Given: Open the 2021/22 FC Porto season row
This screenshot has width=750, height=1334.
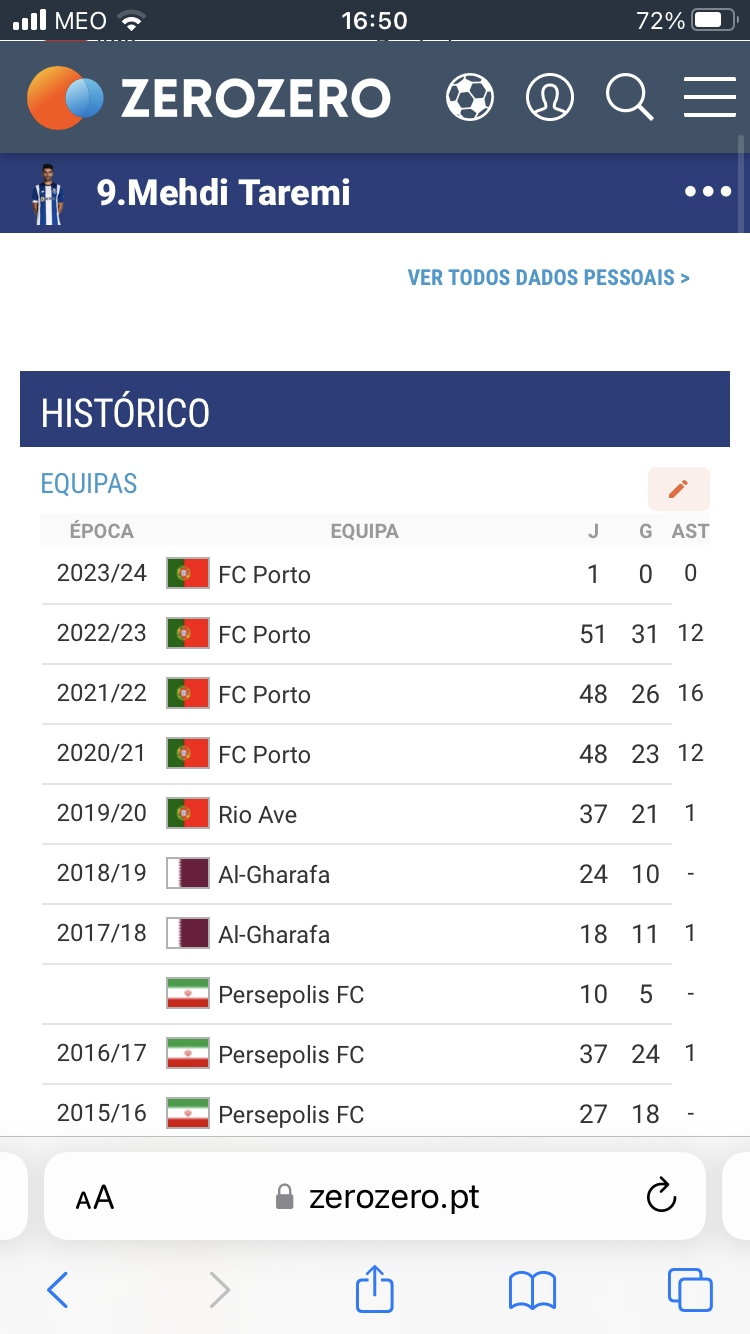Looking at the screenshot, I should coord(264,695).
